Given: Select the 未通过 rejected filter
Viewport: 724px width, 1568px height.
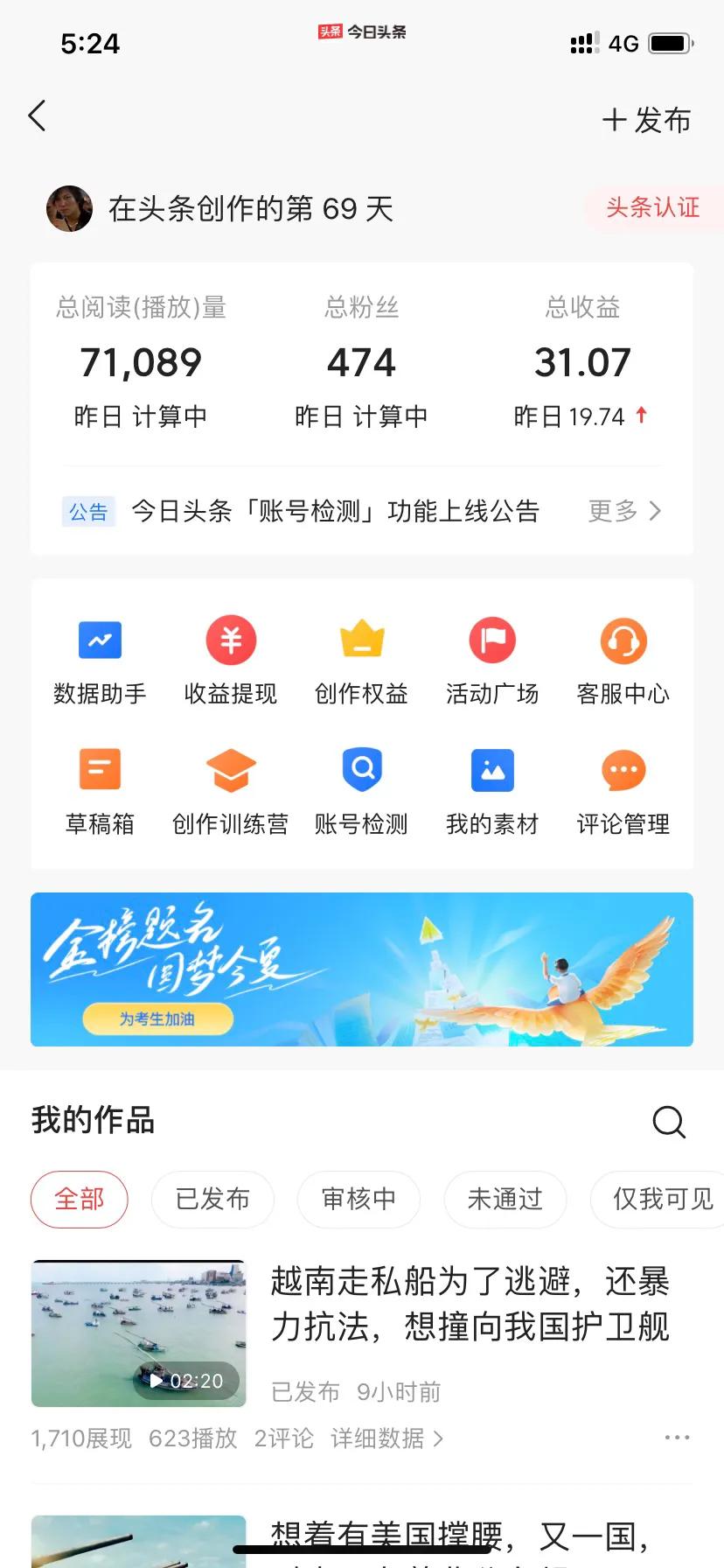Looking at the screenshot, I should 505,1200.
